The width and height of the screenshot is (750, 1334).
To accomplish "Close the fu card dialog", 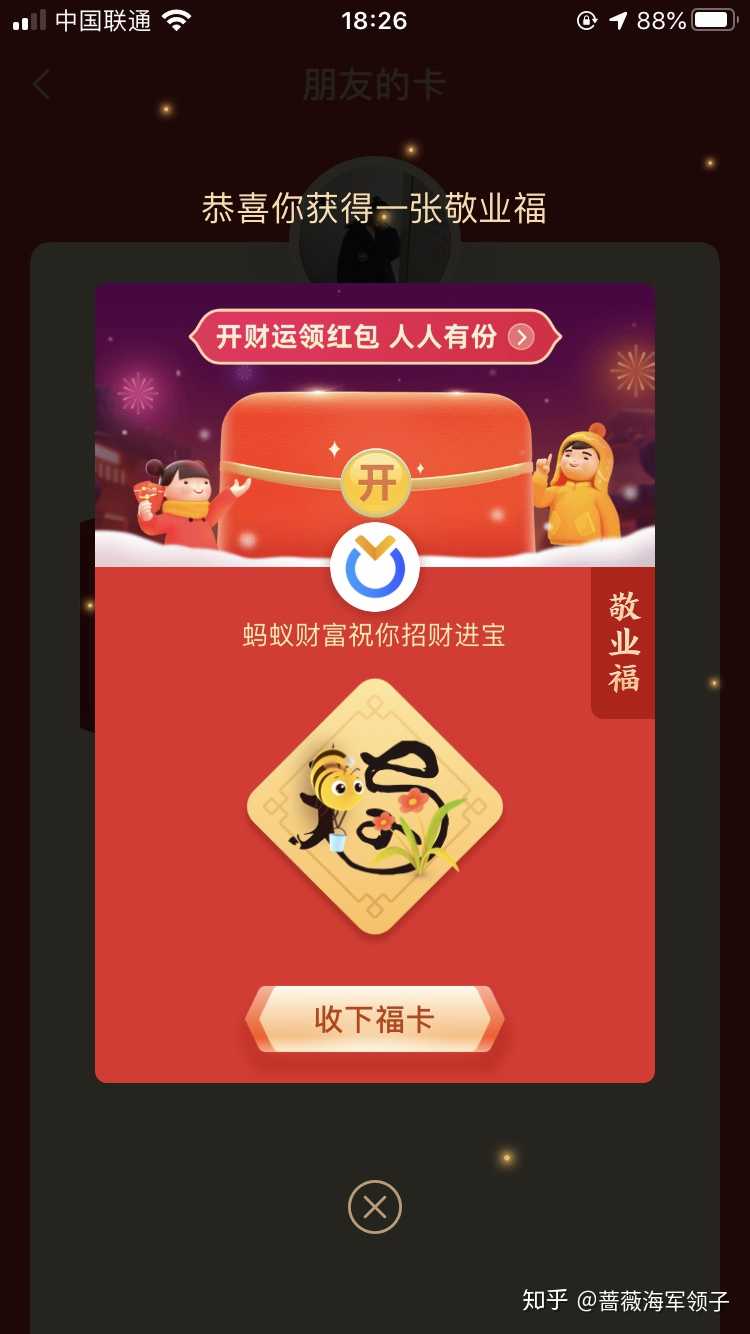I will pyautogui.click(x=374, y=1207).
